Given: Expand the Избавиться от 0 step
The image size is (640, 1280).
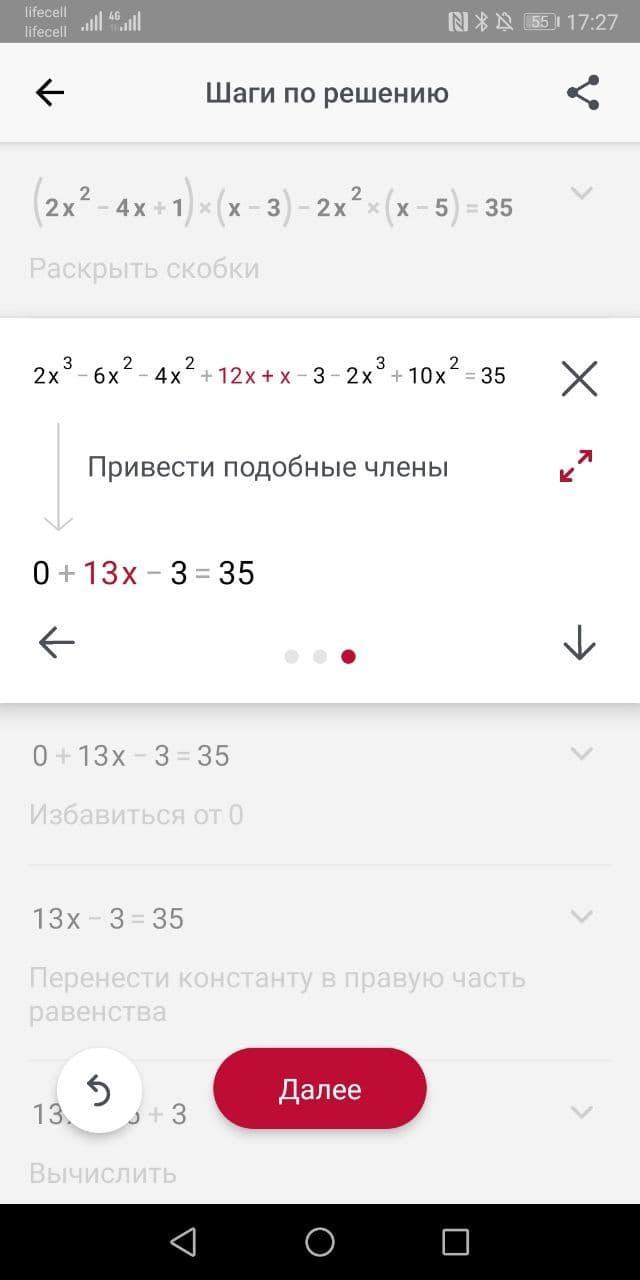Looking at the screenshot, I should click(581, 754).
